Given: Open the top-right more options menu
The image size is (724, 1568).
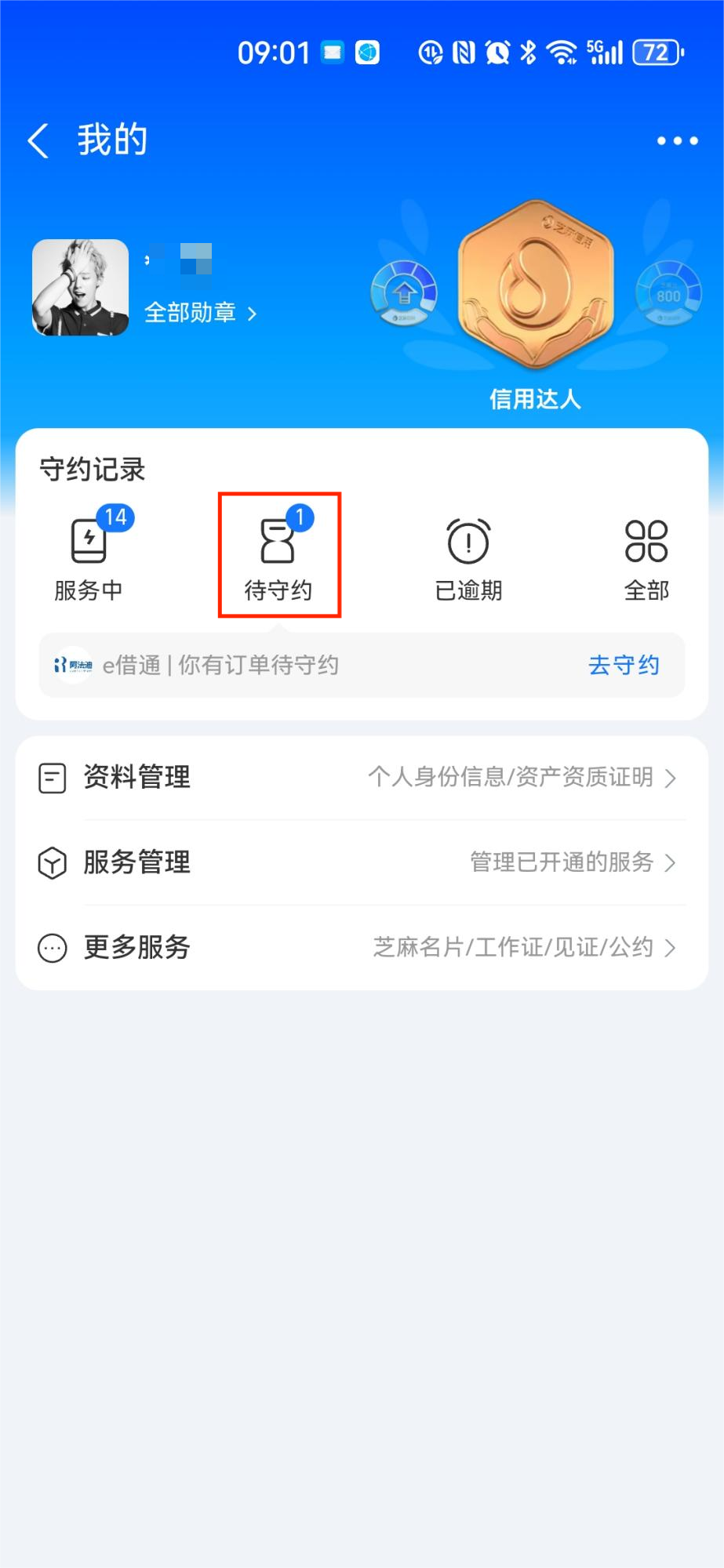Looking at the screenshot, I should [x=675, y=140].
